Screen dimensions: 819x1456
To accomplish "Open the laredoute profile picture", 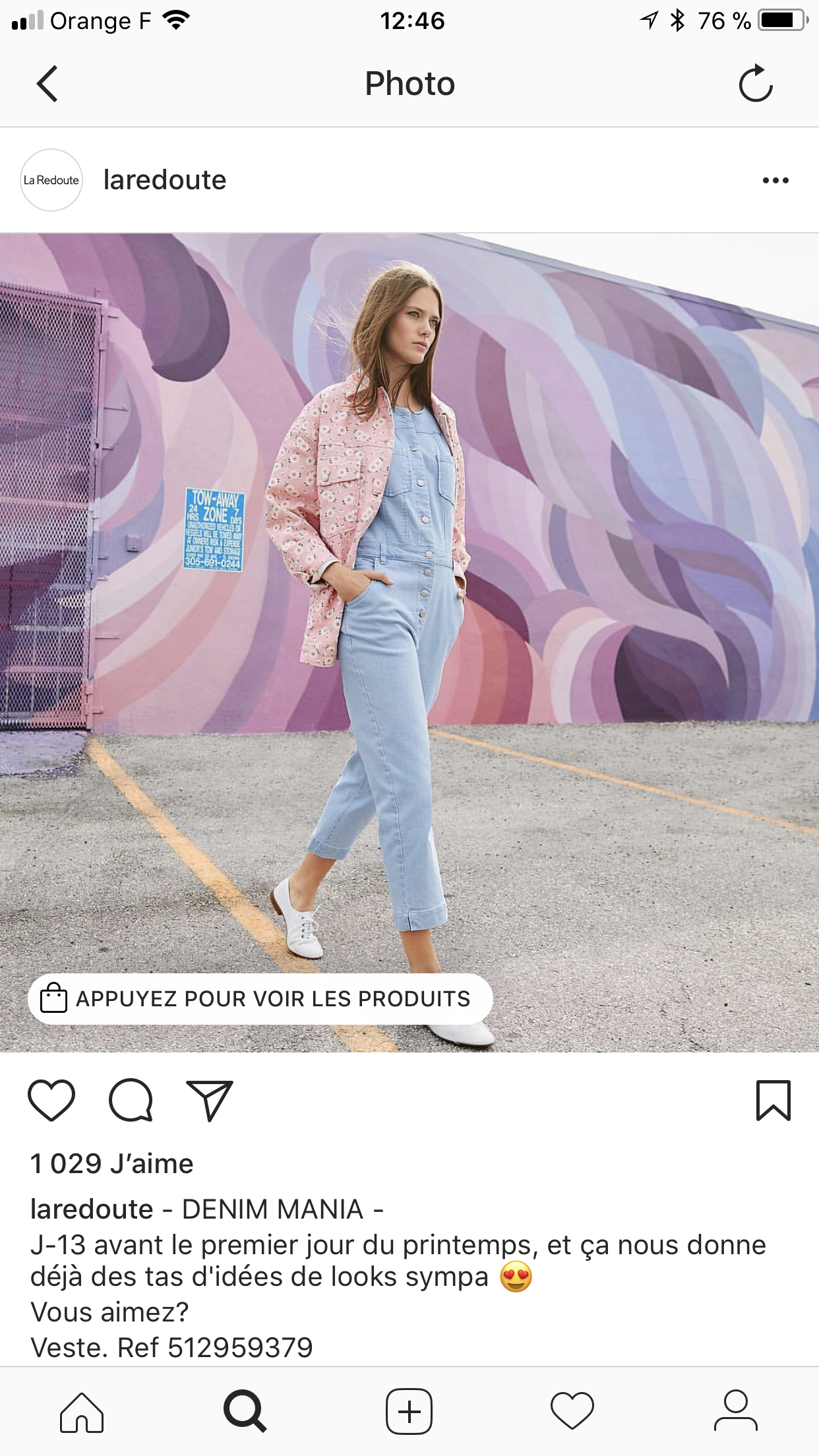I will [51, 180].
